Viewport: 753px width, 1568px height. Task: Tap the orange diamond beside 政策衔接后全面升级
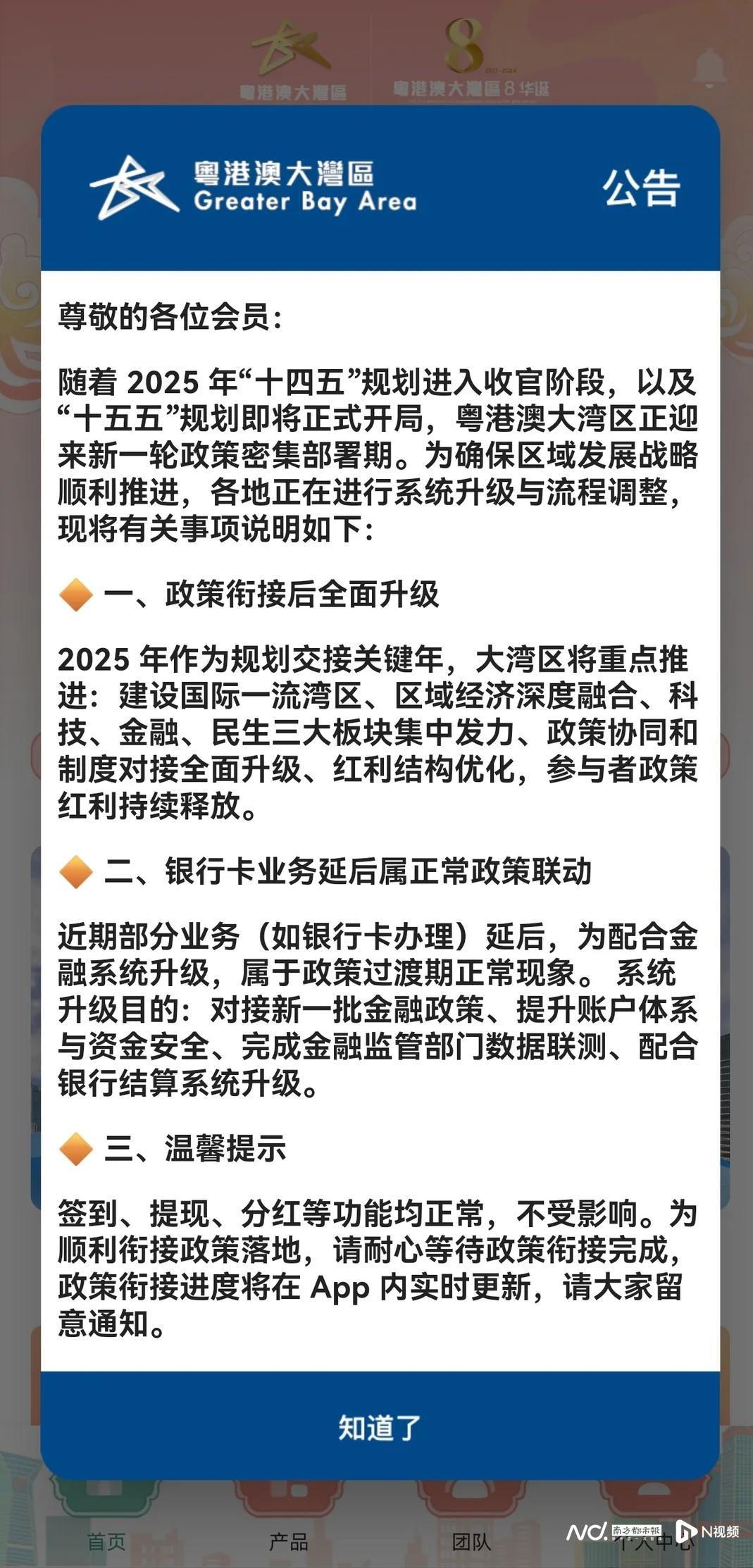click(77, 594)
